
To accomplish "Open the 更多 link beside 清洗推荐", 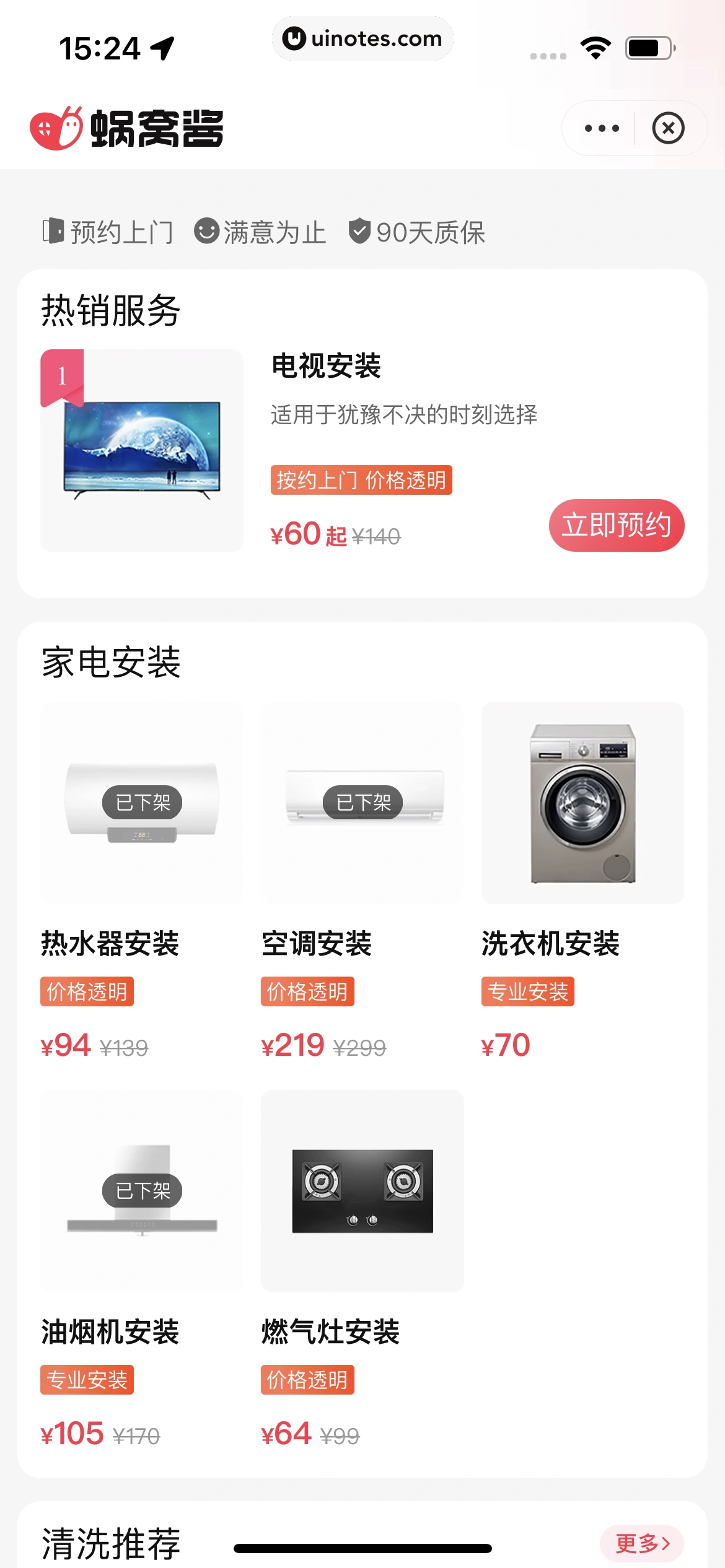I will click(x=643, y=1544).
